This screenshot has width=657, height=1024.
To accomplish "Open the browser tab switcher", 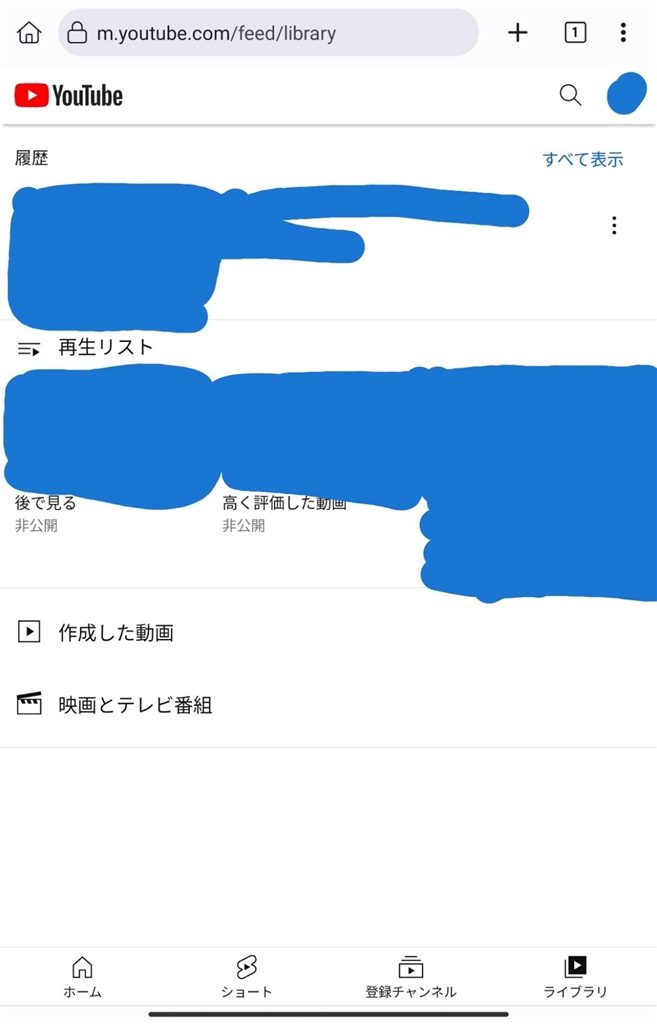I will [x=575, y=33].
